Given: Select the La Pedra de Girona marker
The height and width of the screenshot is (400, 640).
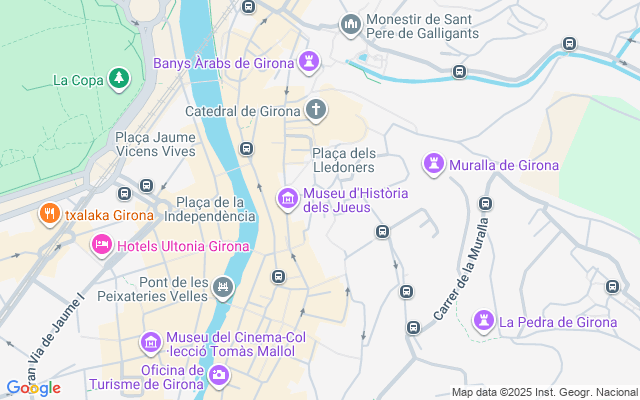Looking at the screenshot, I should point(484,321).
